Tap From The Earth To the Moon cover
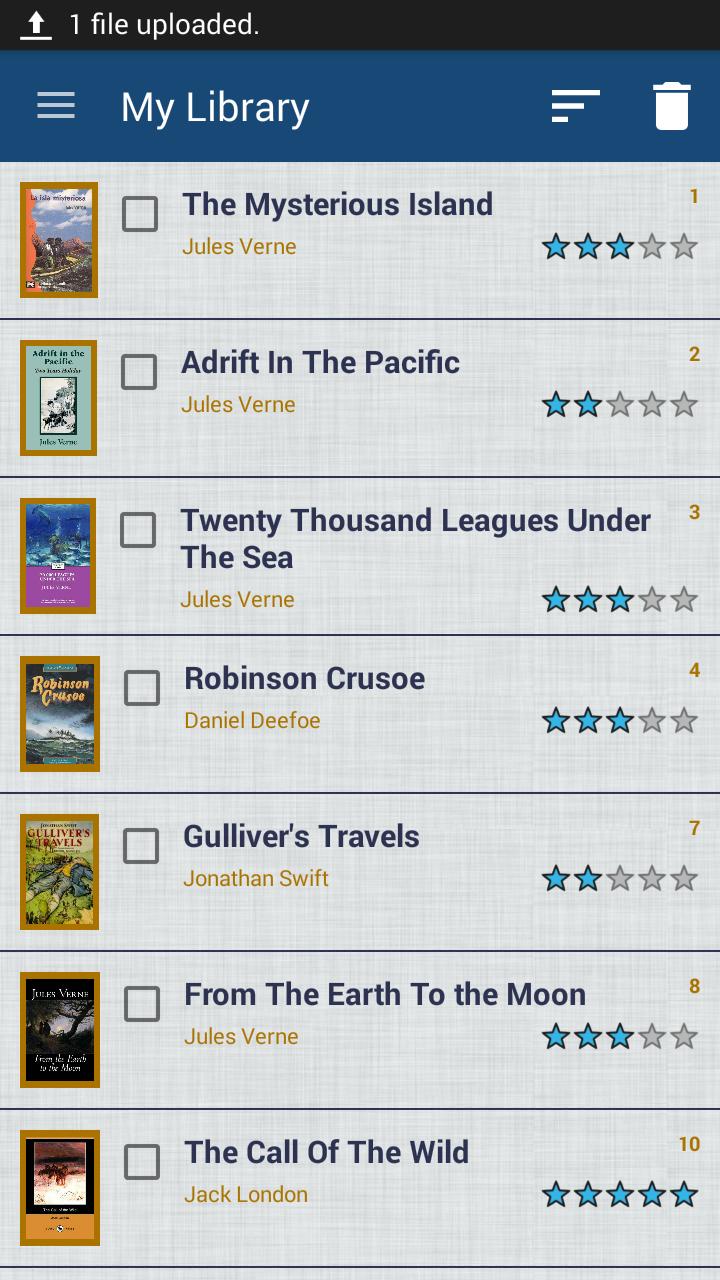The image size is (720, 1280). 60,1030
